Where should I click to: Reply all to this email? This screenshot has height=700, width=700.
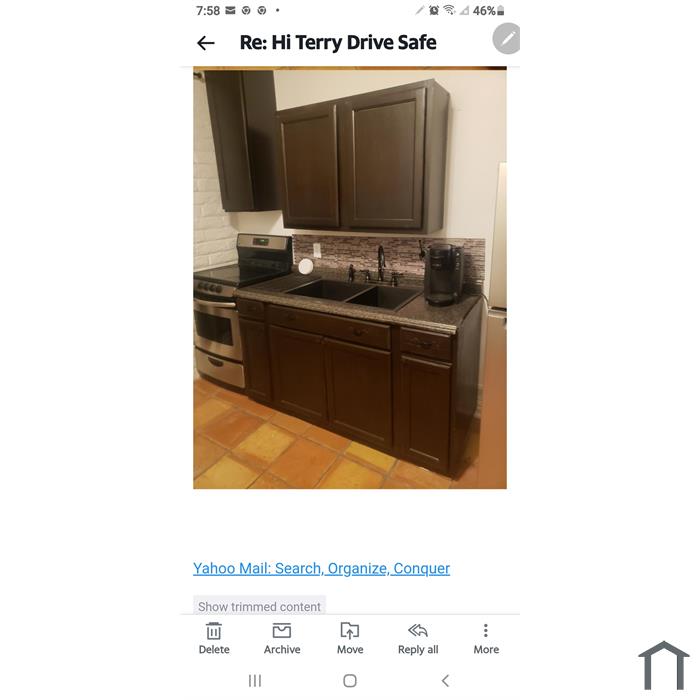pos(418,638)
